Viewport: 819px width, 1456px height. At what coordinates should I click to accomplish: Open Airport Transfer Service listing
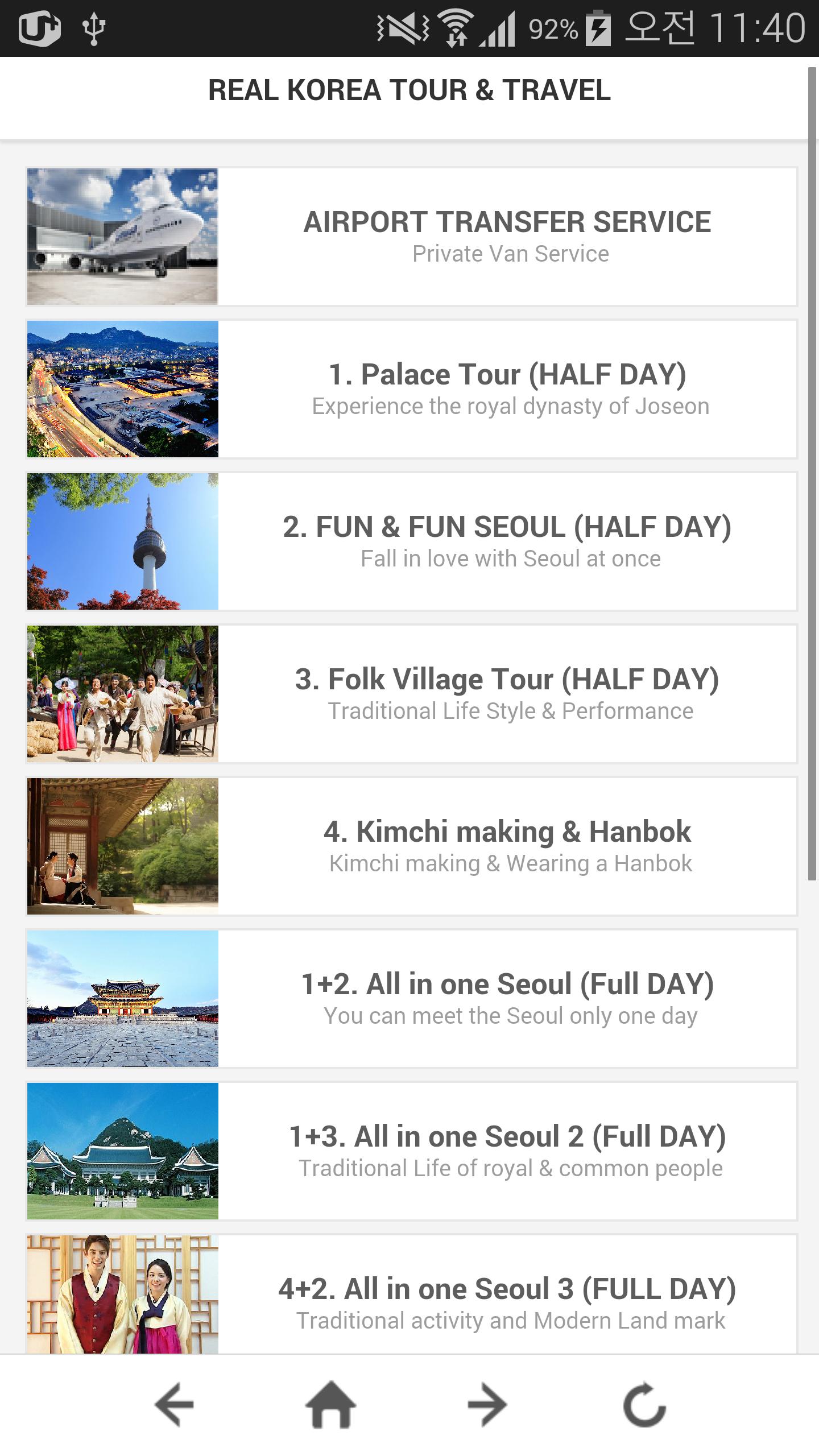pos(506,237)
